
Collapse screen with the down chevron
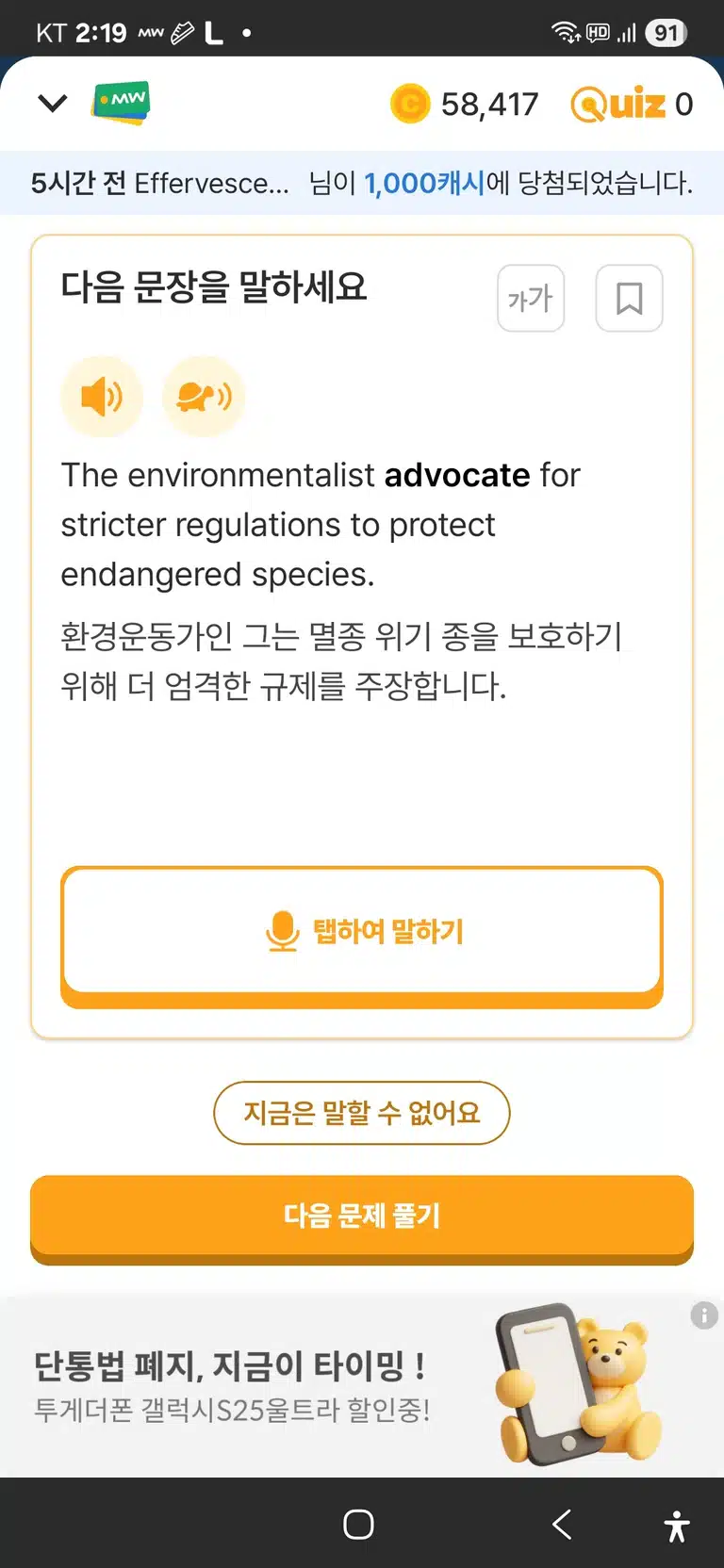pyautogui.click(x=53, y=103)
